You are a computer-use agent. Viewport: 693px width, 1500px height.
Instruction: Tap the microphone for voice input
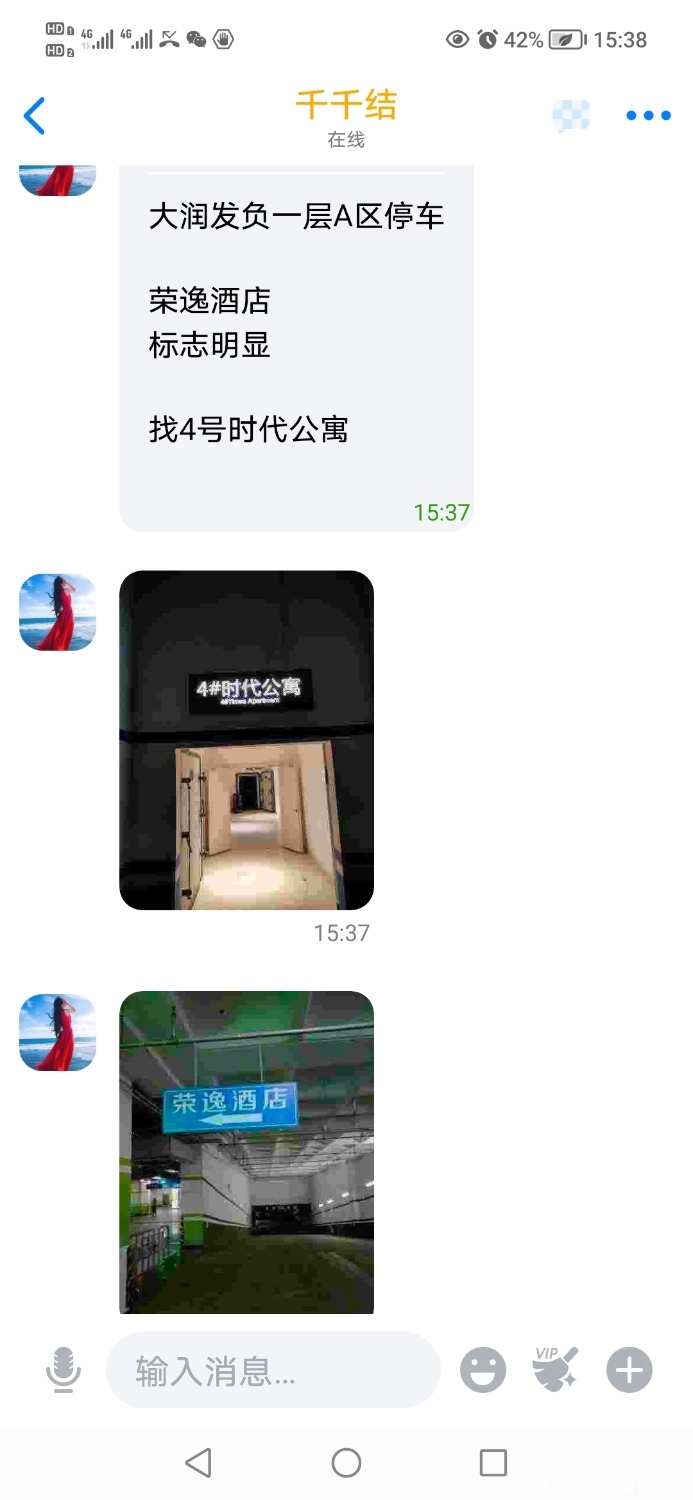coord(63,1369)
